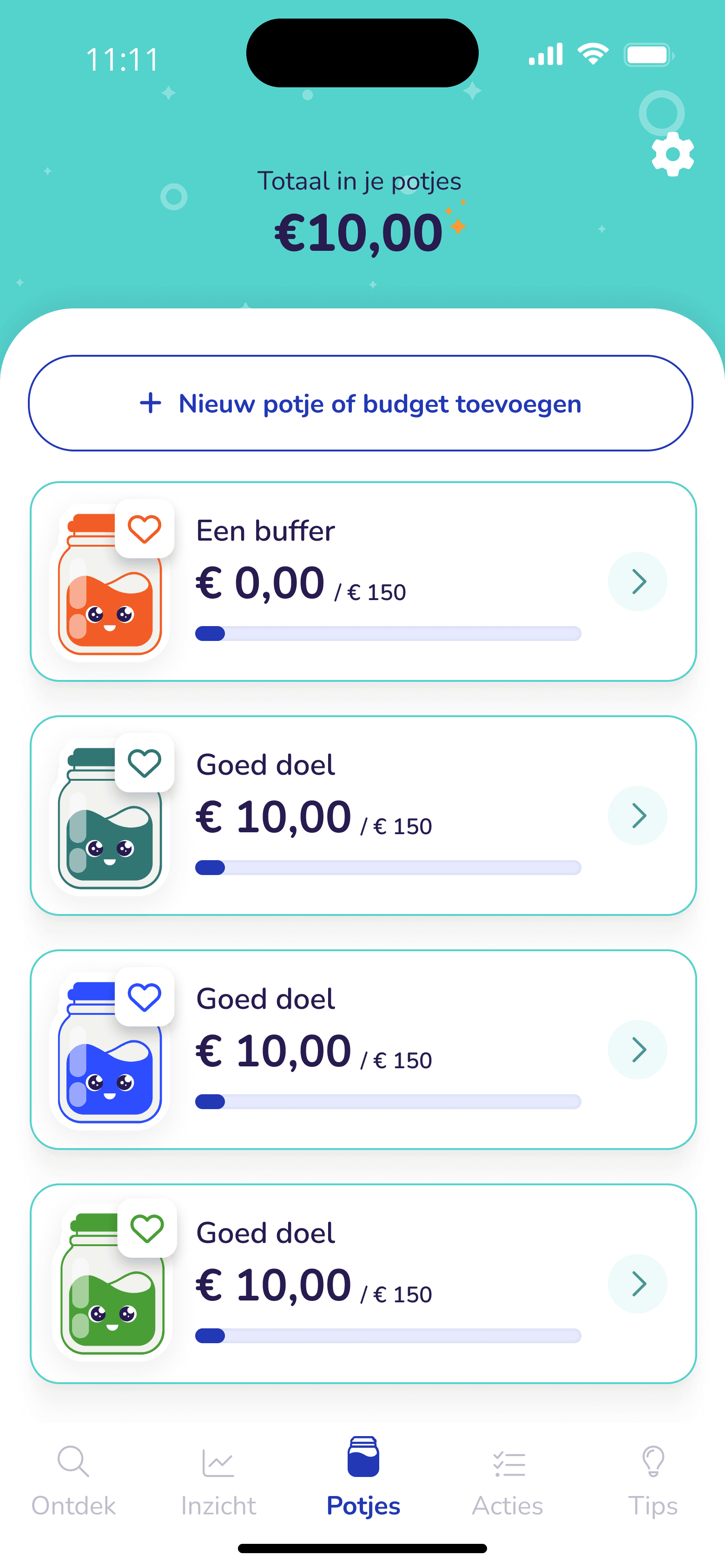
Task: Open settings via the gear icon
Action: tap(672, 155)
